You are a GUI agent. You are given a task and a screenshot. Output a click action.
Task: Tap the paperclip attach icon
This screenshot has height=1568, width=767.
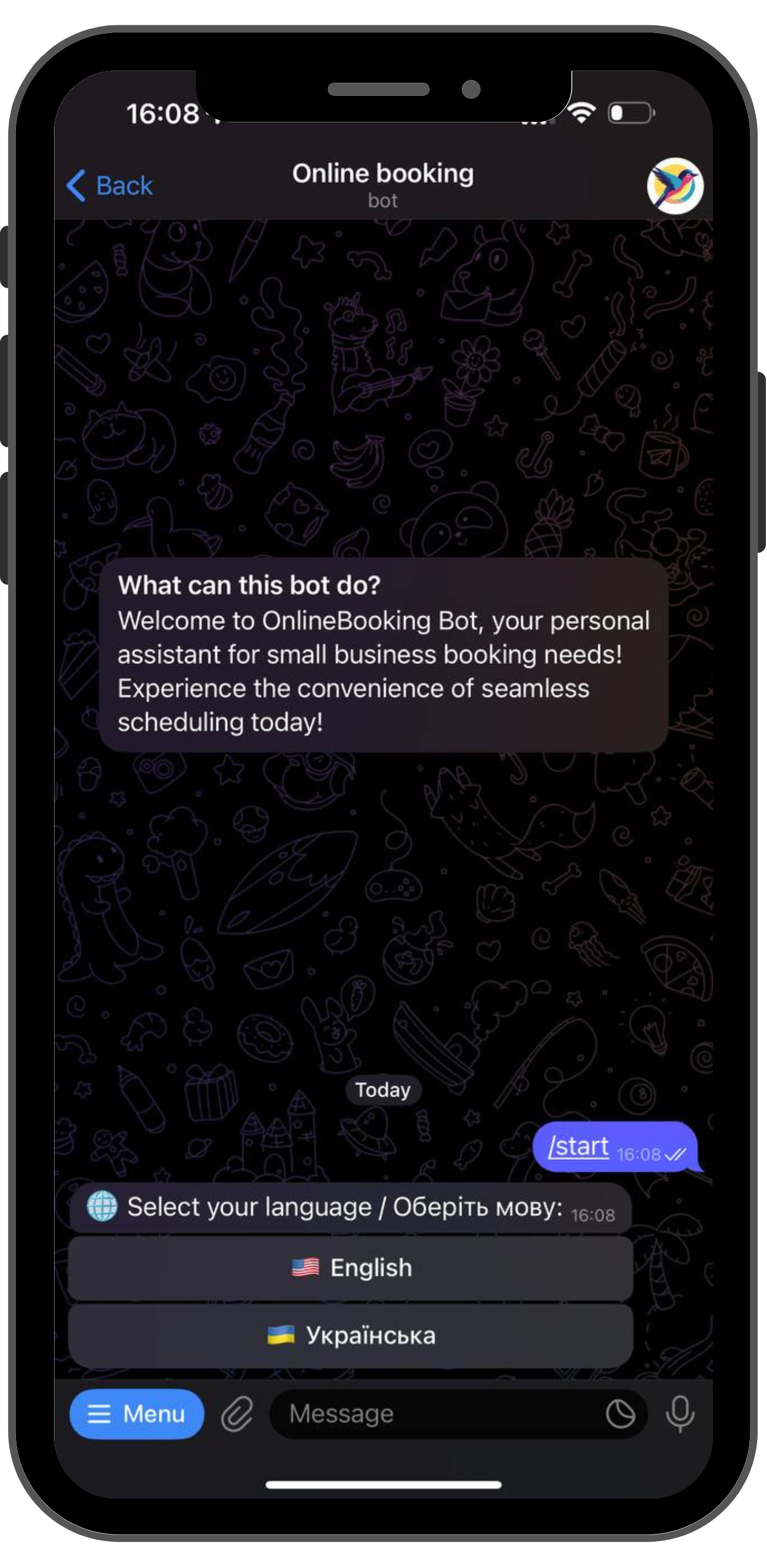pyautogui.click(x=237, y=1413)
